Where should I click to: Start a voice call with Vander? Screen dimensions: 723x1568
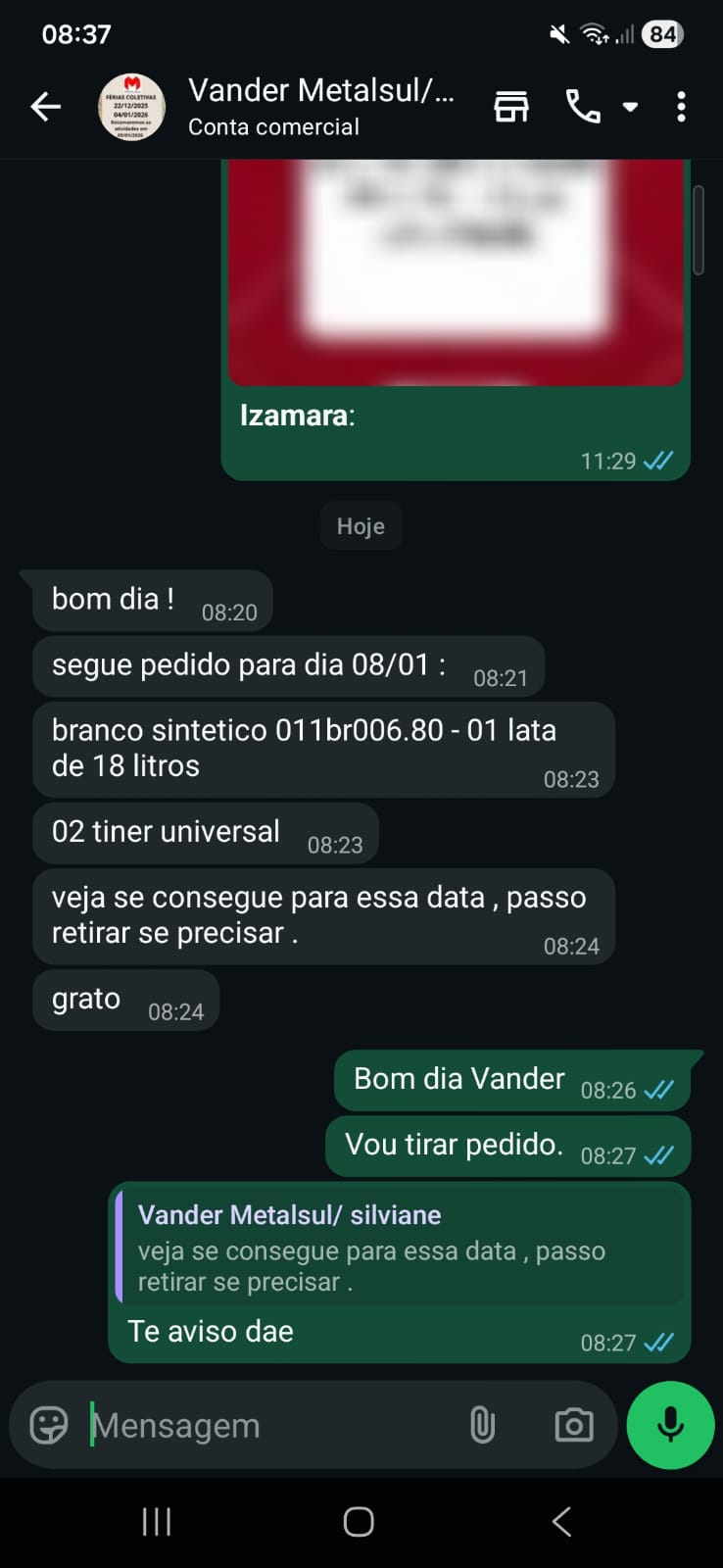point(583,107)
